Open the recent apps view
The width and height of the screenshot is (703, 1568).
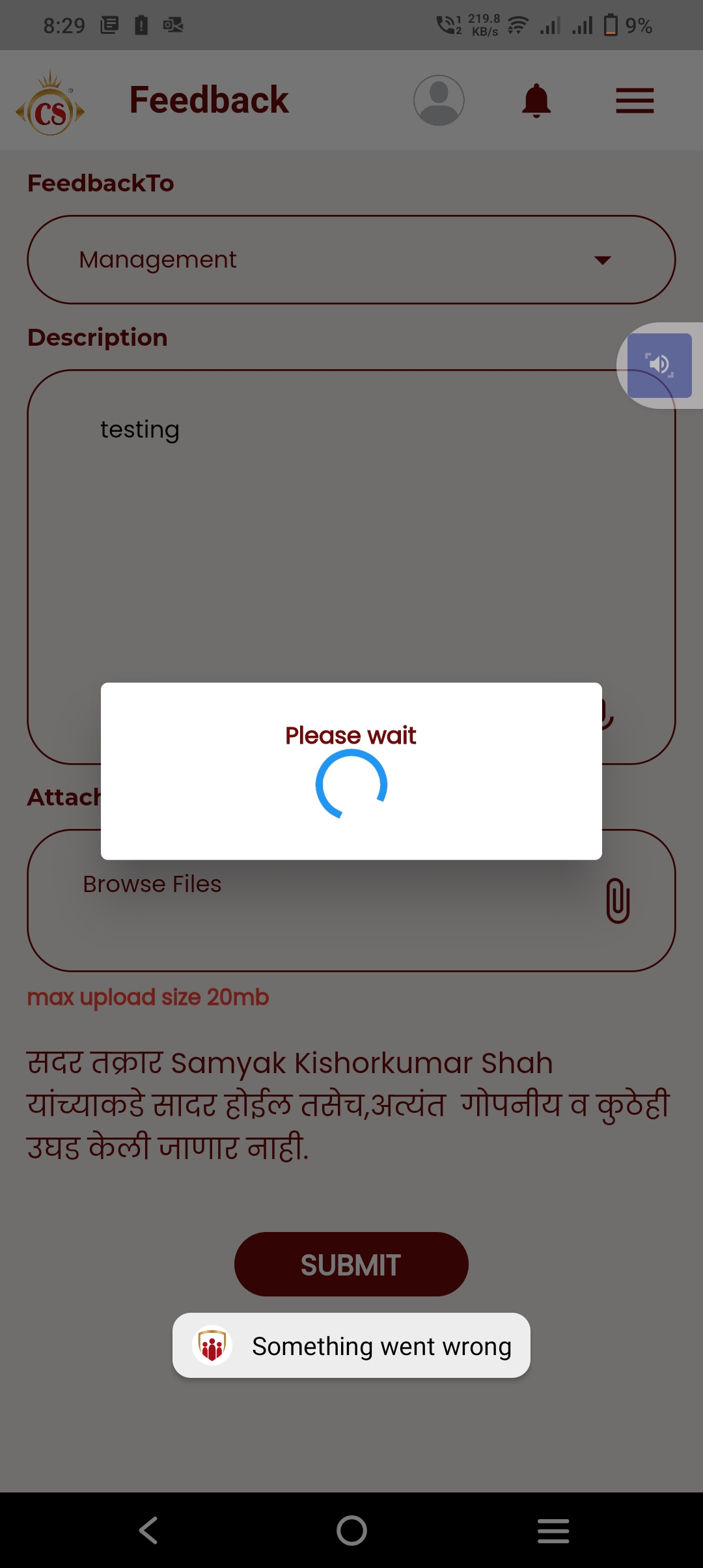(x=553, y=1530)
